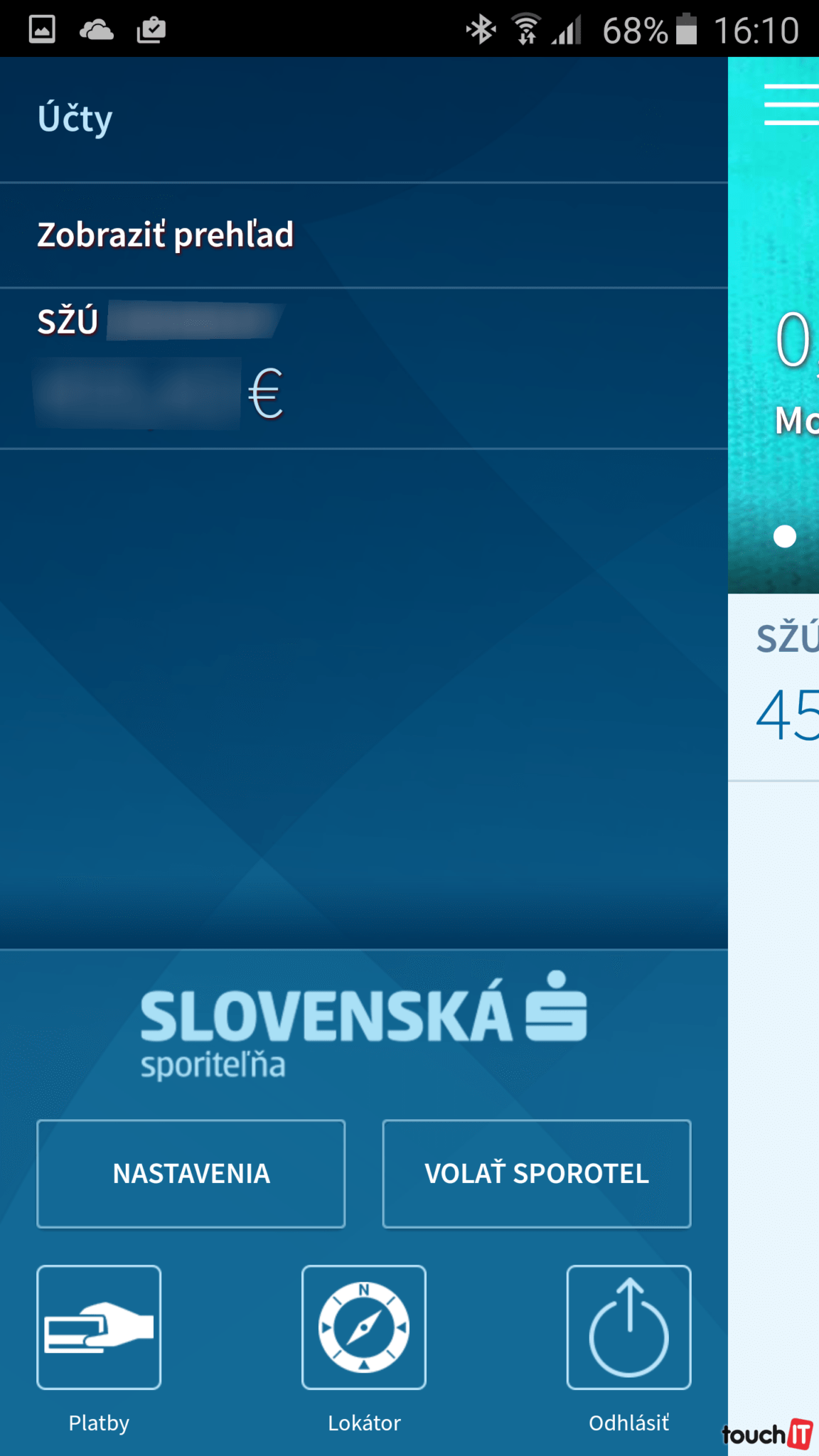Tap VOLAŤ SPOROTEL call button
The width and height of the screenshot is (819, 1456).
pos(536,1174)
